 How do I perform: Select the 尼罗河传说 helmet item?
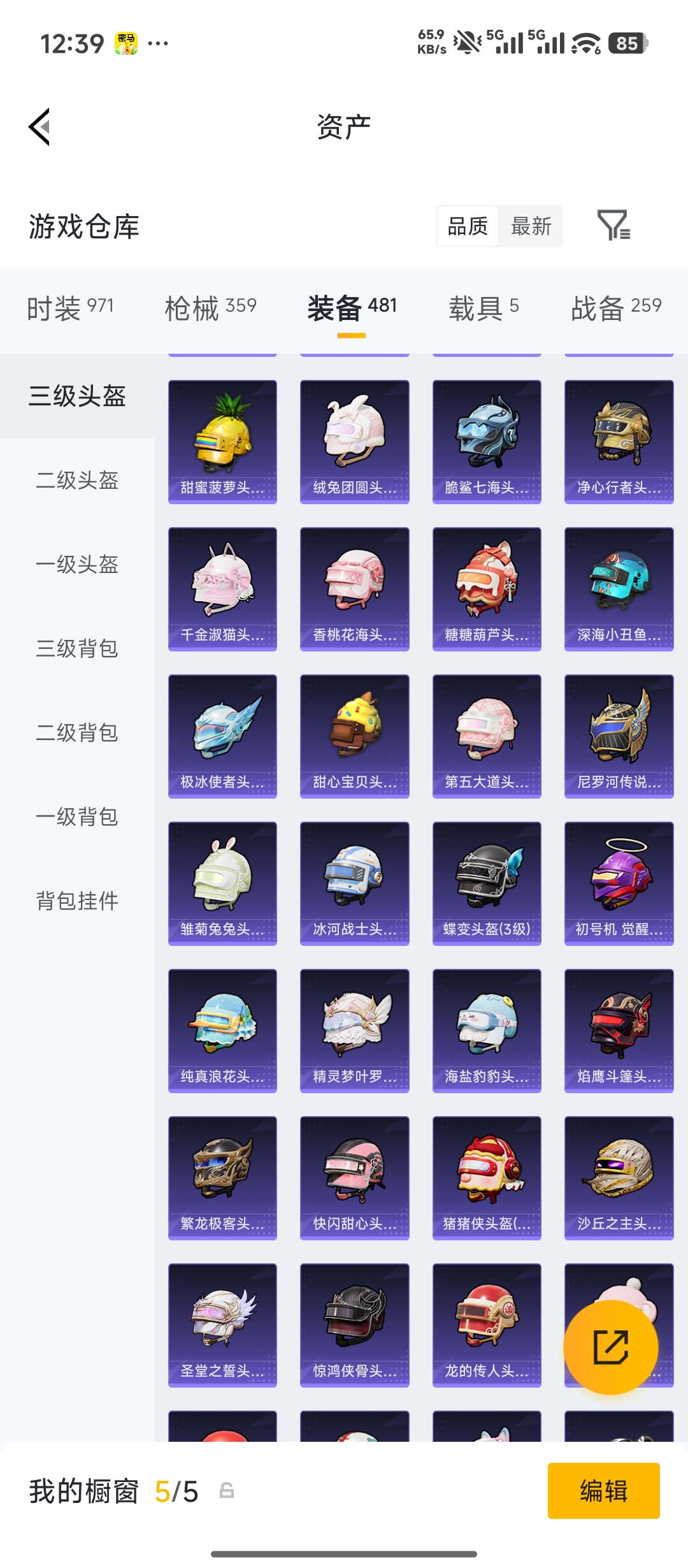(619, 735)
